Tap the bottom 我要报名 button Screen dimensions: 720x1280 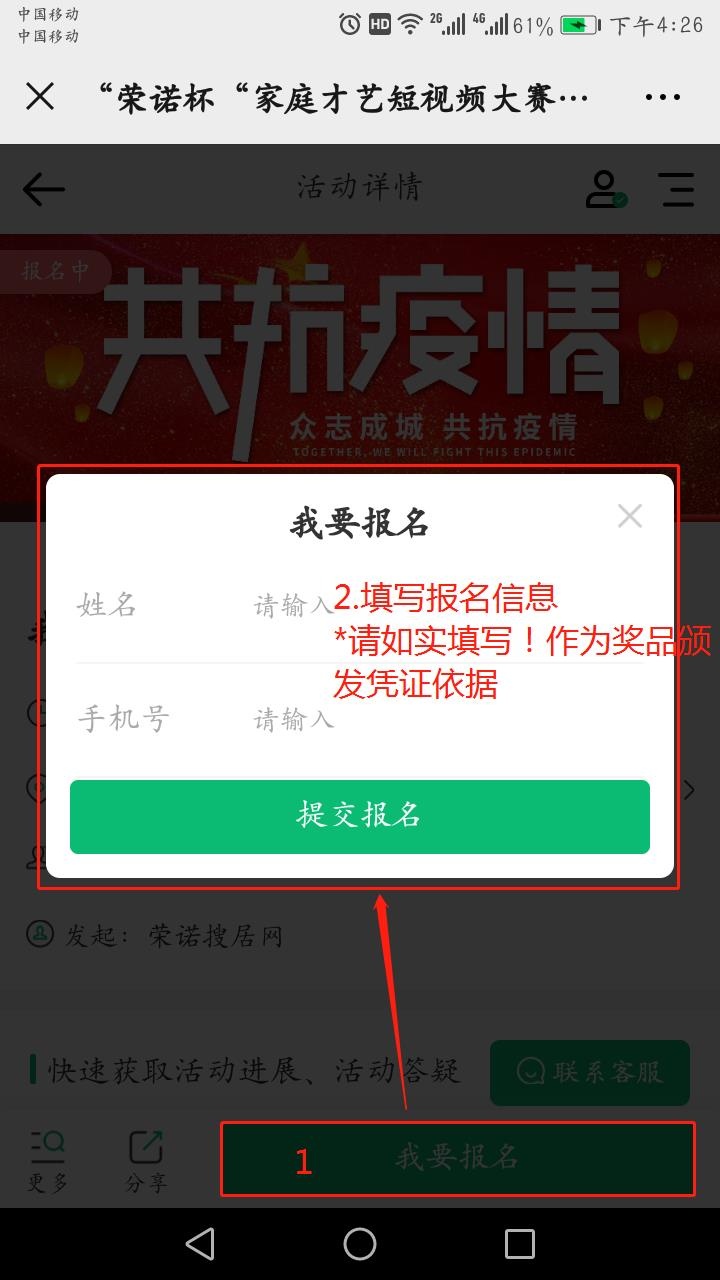[457, 1158]
